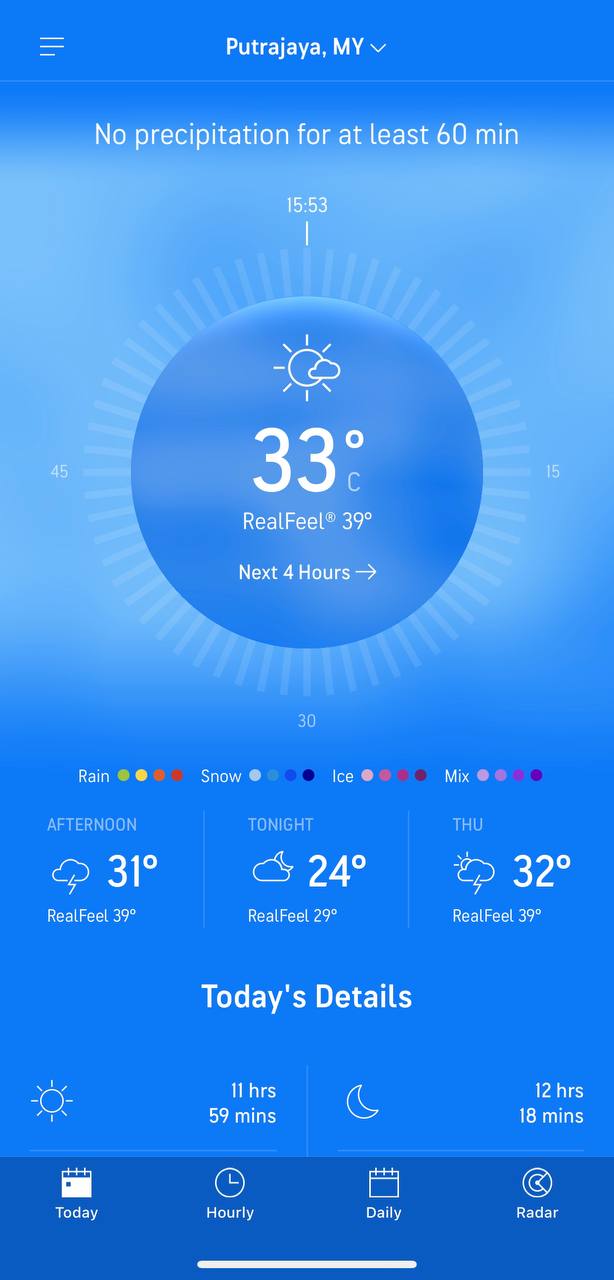614x1280 pixels.
Task: Open the Next 4 Hours forecast
Action: point(307,572)
